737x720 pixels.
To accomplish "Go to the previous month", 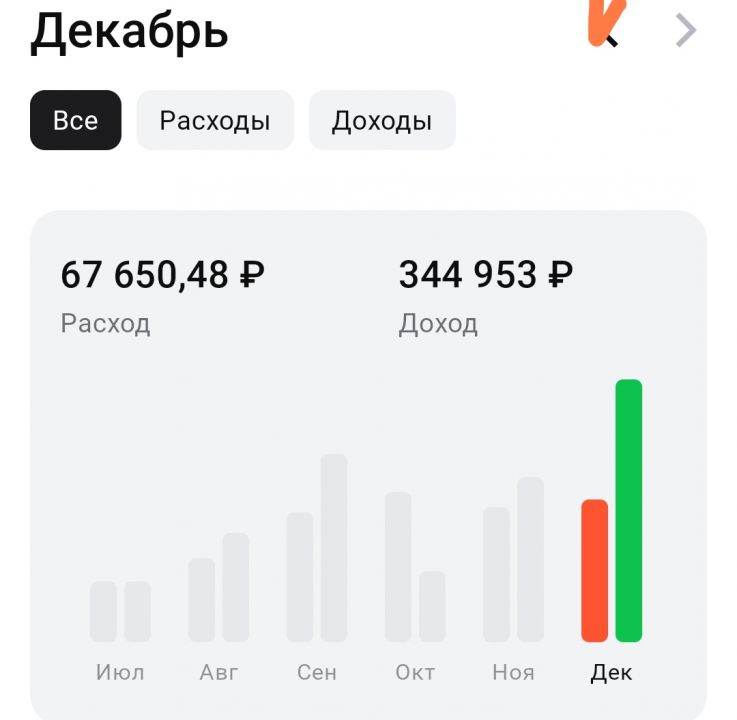I will pyautogui.click(x=609, y=32).
